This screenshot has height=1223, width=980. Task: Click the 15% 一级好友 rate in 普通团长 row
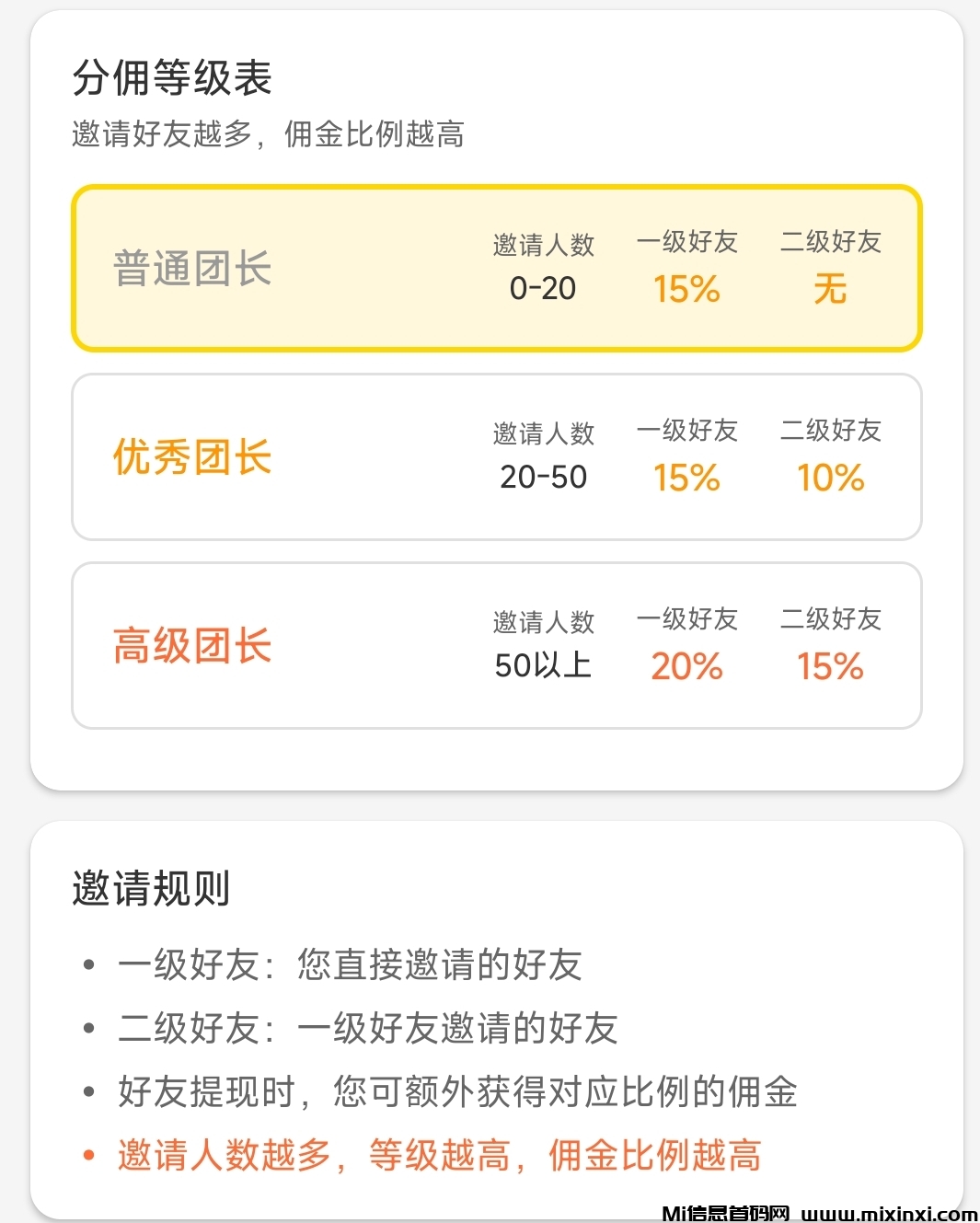pos(686,289)
